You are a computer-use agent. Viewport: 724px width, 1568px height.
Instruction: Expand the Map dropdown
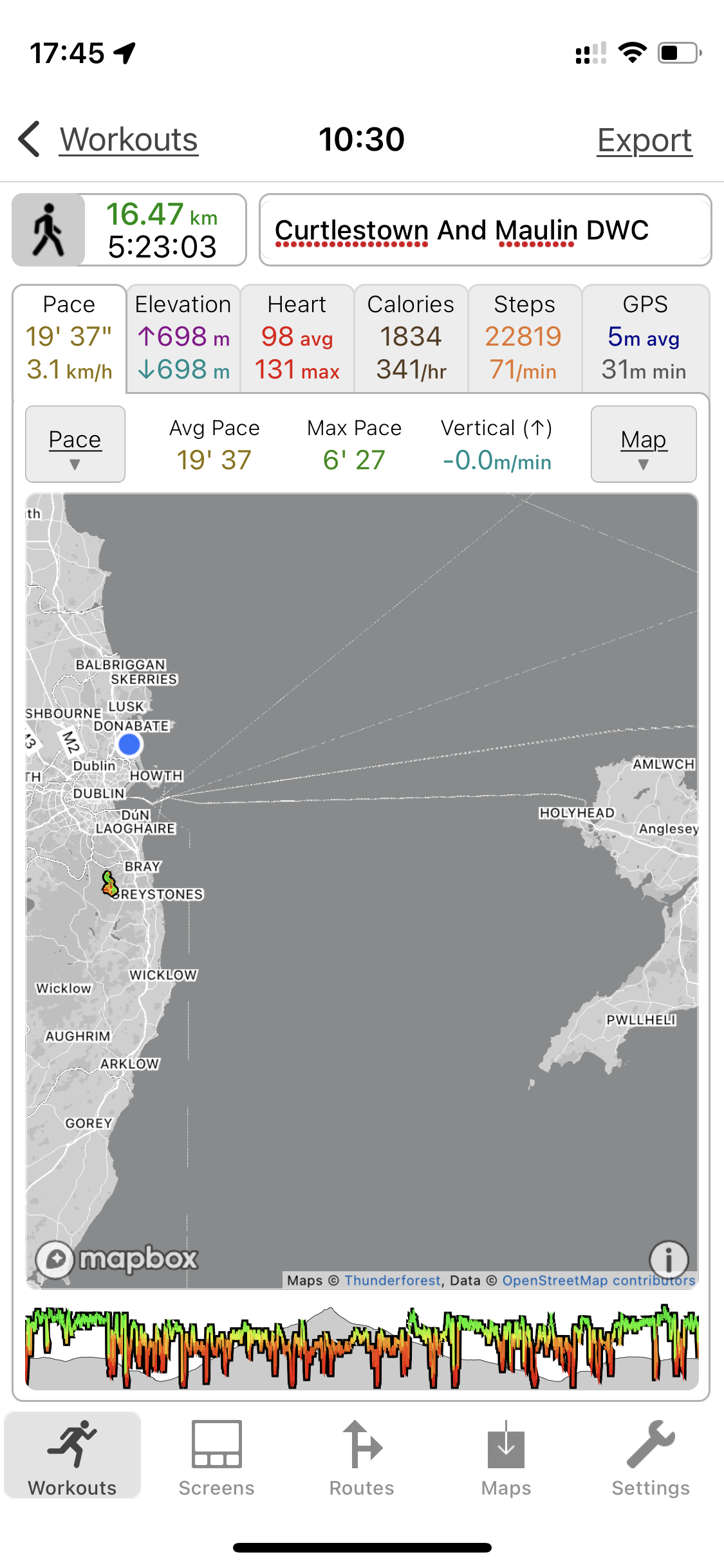[644, 444]
